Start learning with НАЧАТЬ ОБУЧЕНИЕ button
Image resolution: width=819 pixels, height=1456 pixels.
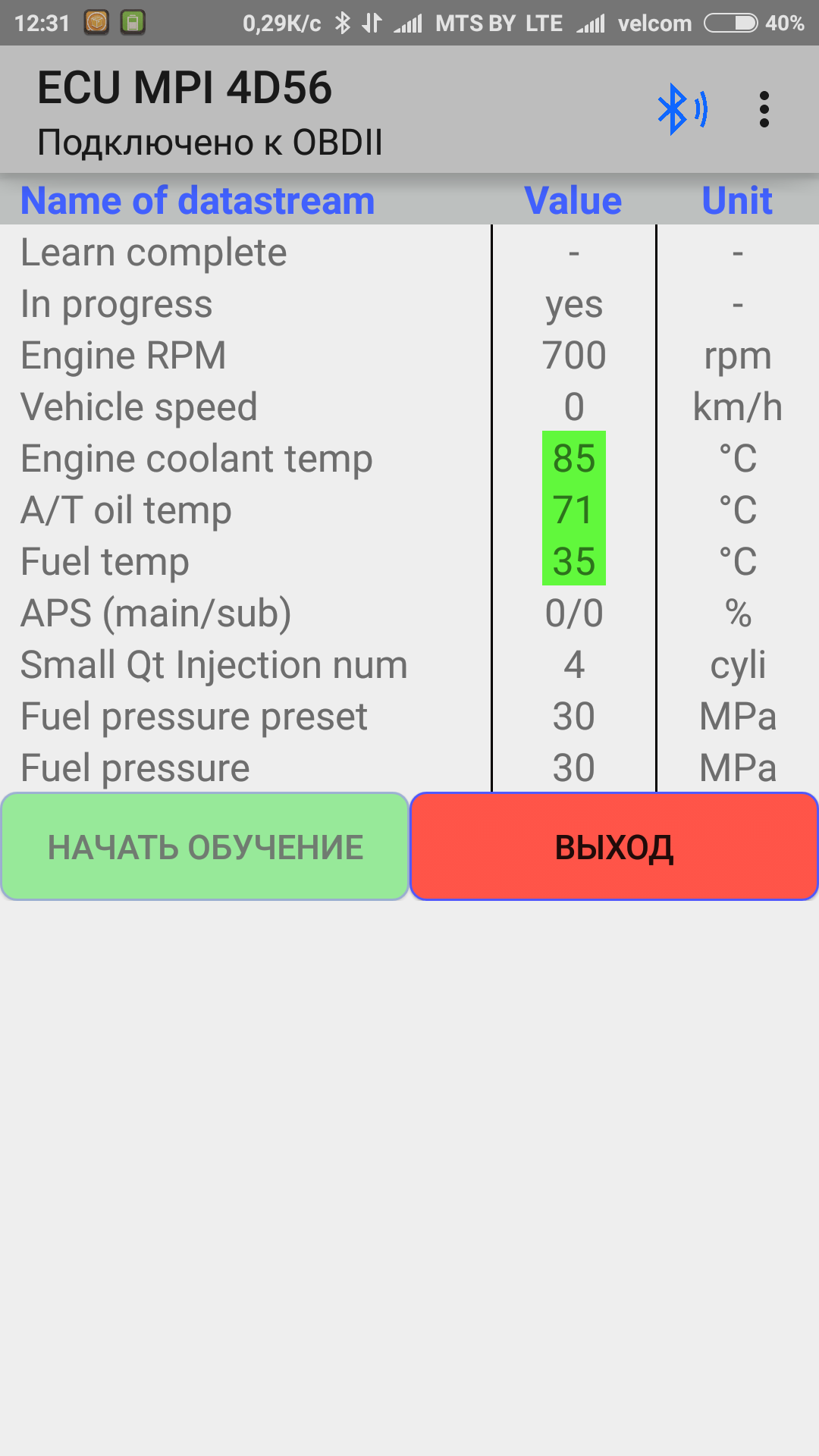pyautogui.click(x=205, y=847)
